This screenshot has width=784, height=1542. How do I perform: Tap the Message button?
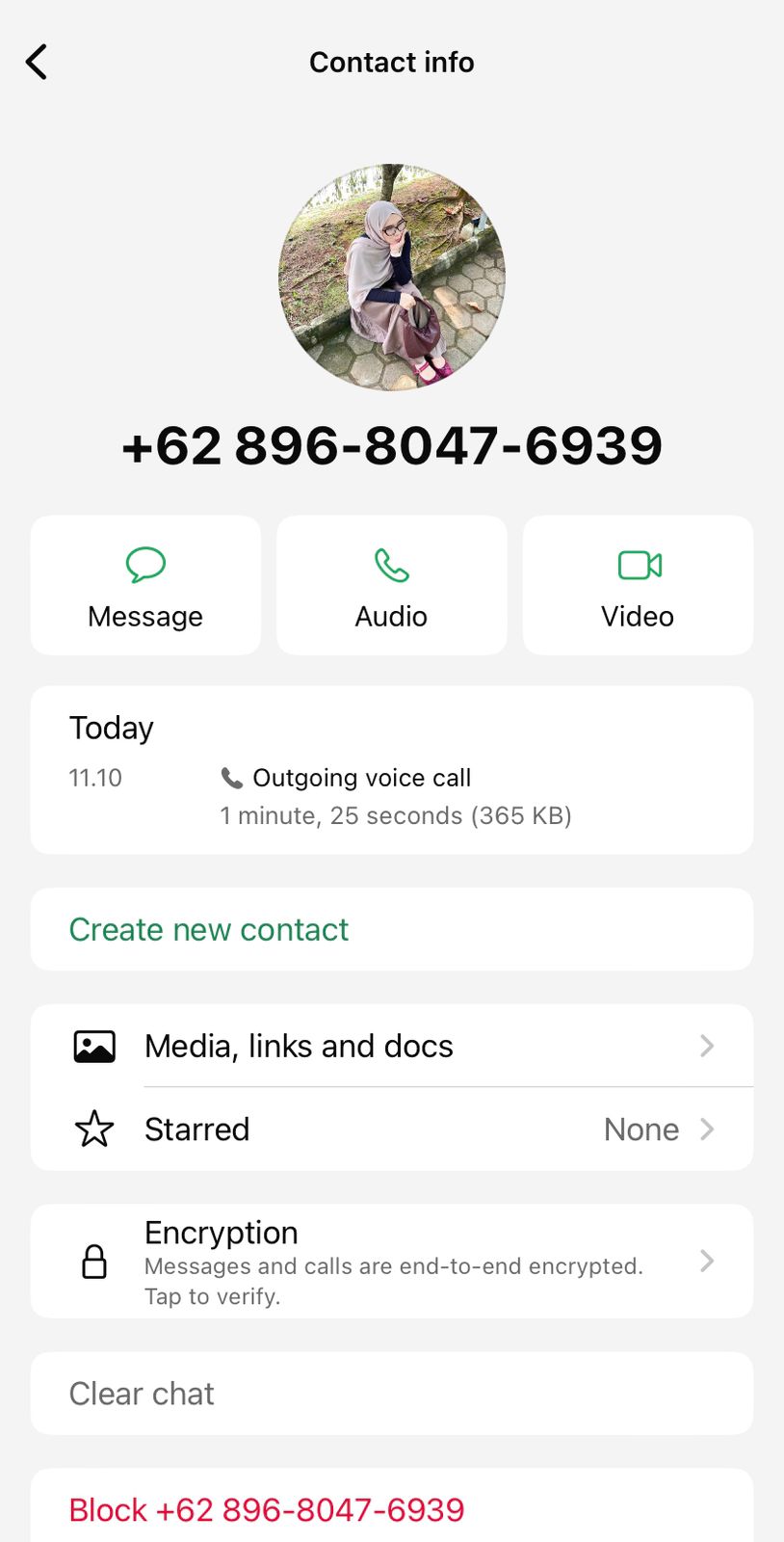pyautogui.click(x=145, y=585)
